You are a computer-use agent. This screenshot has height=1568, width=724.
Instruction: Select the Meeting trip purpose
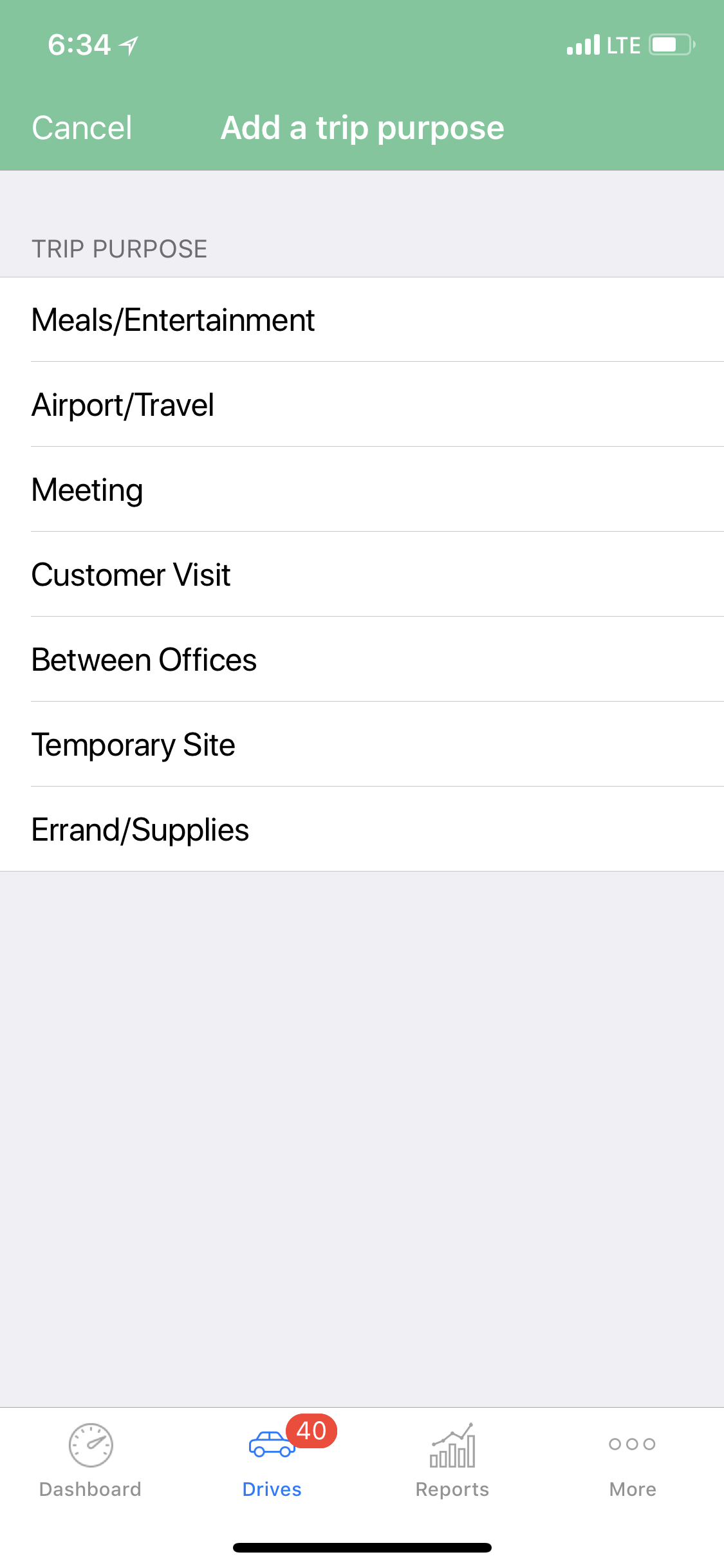click(88, 490)
